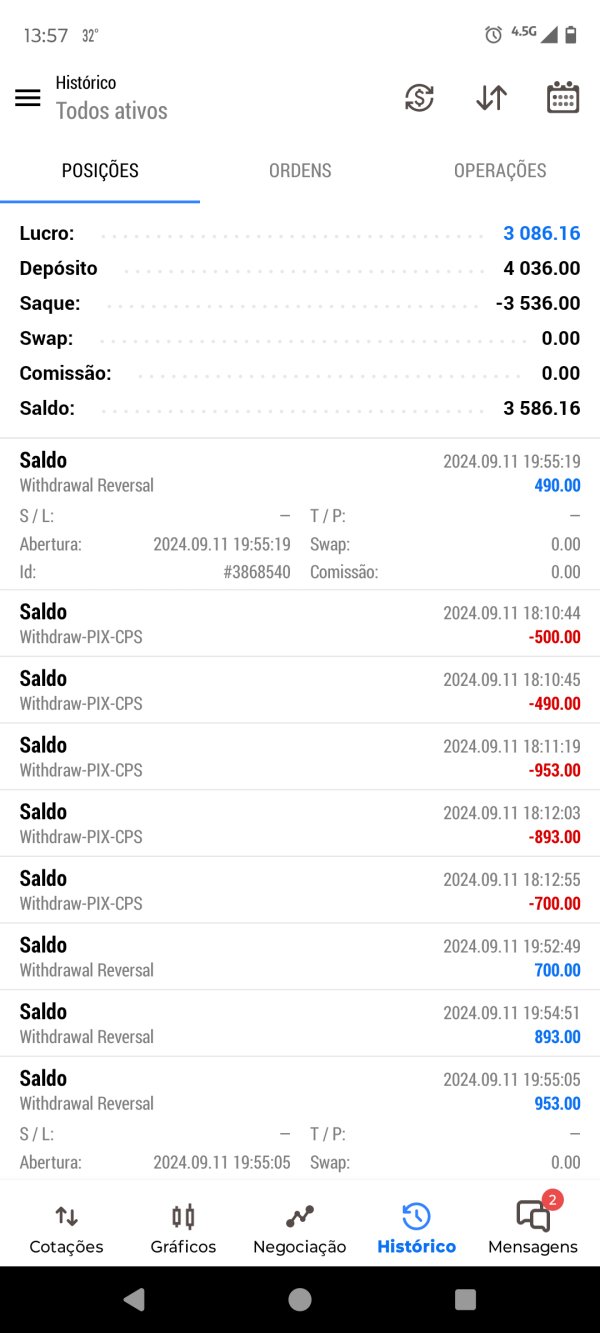Switch to the Operações tab
The width and height of the screenshot is (600, 1333).
coord(500,170)
